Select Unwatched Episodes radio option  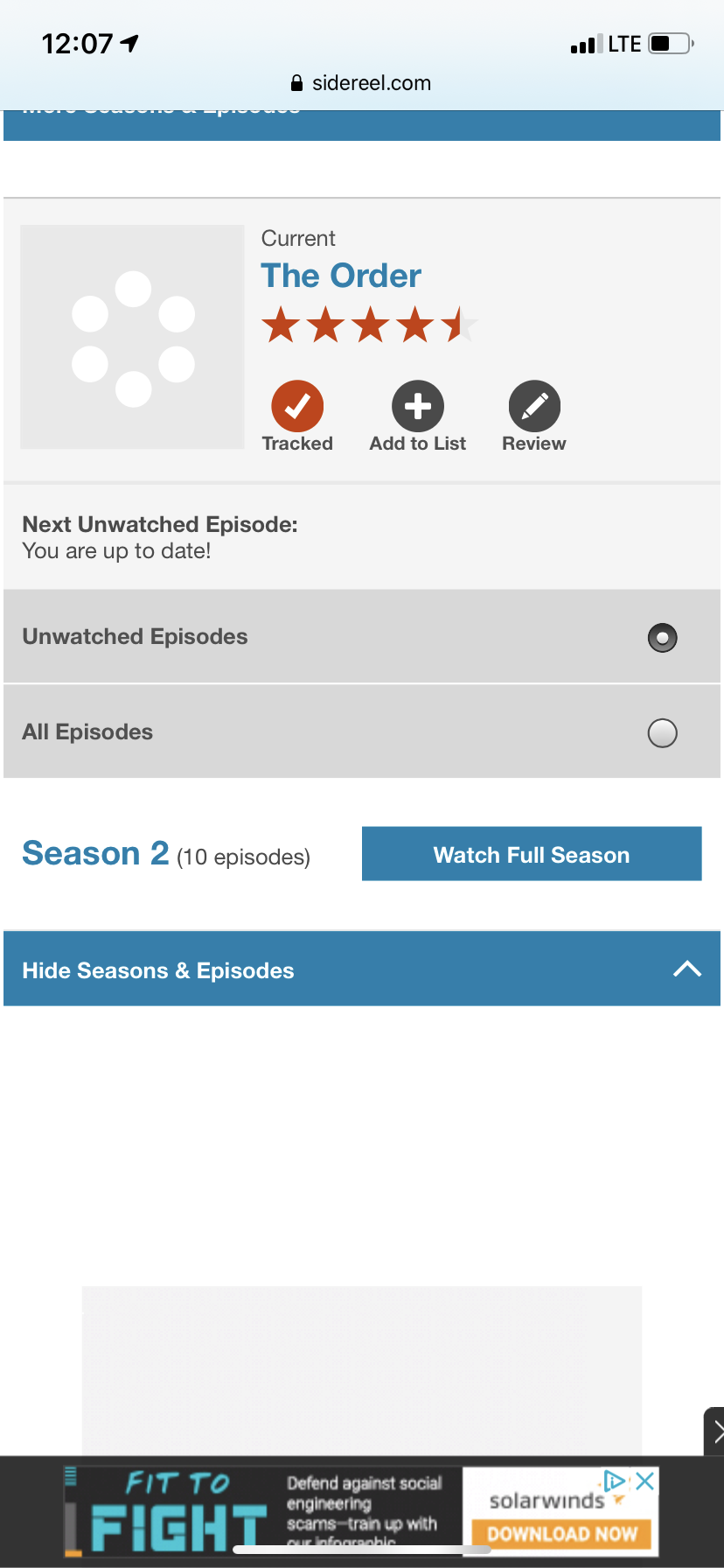coord(662,638)
